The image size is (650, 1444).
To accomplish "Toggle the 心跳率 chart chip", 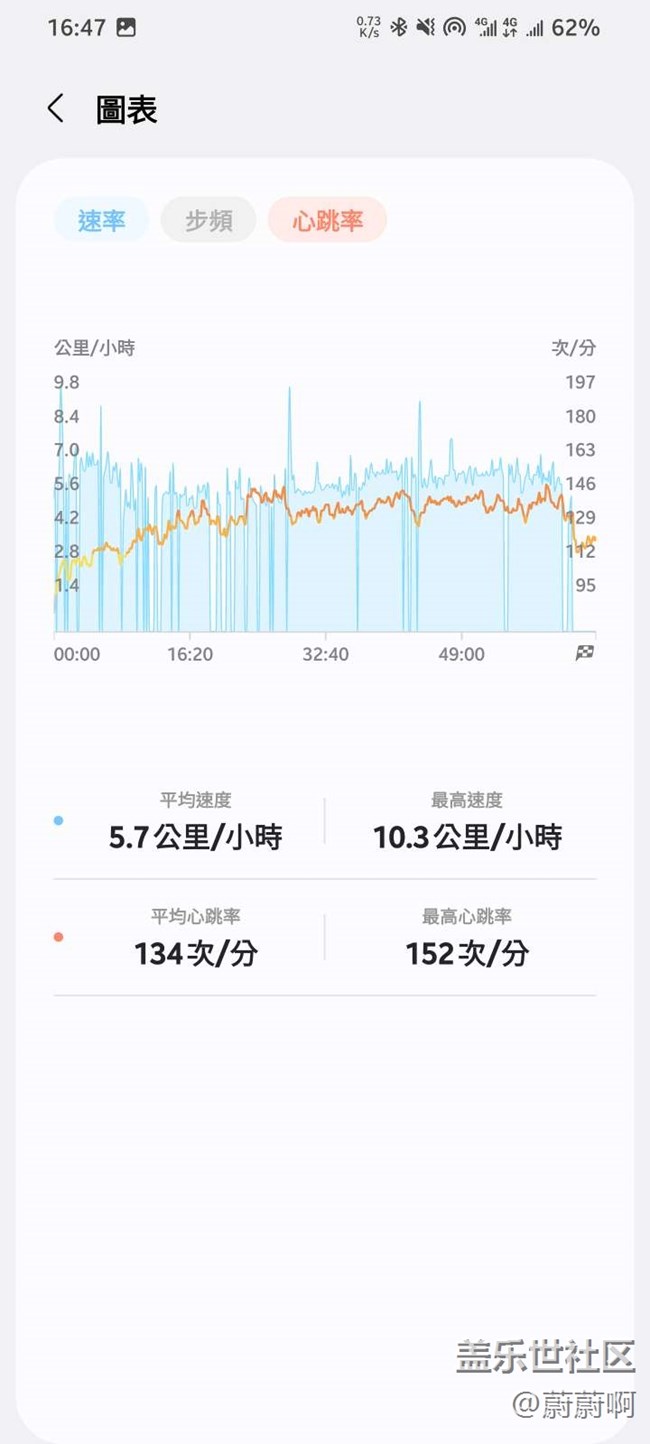I will tap(327, 220).
